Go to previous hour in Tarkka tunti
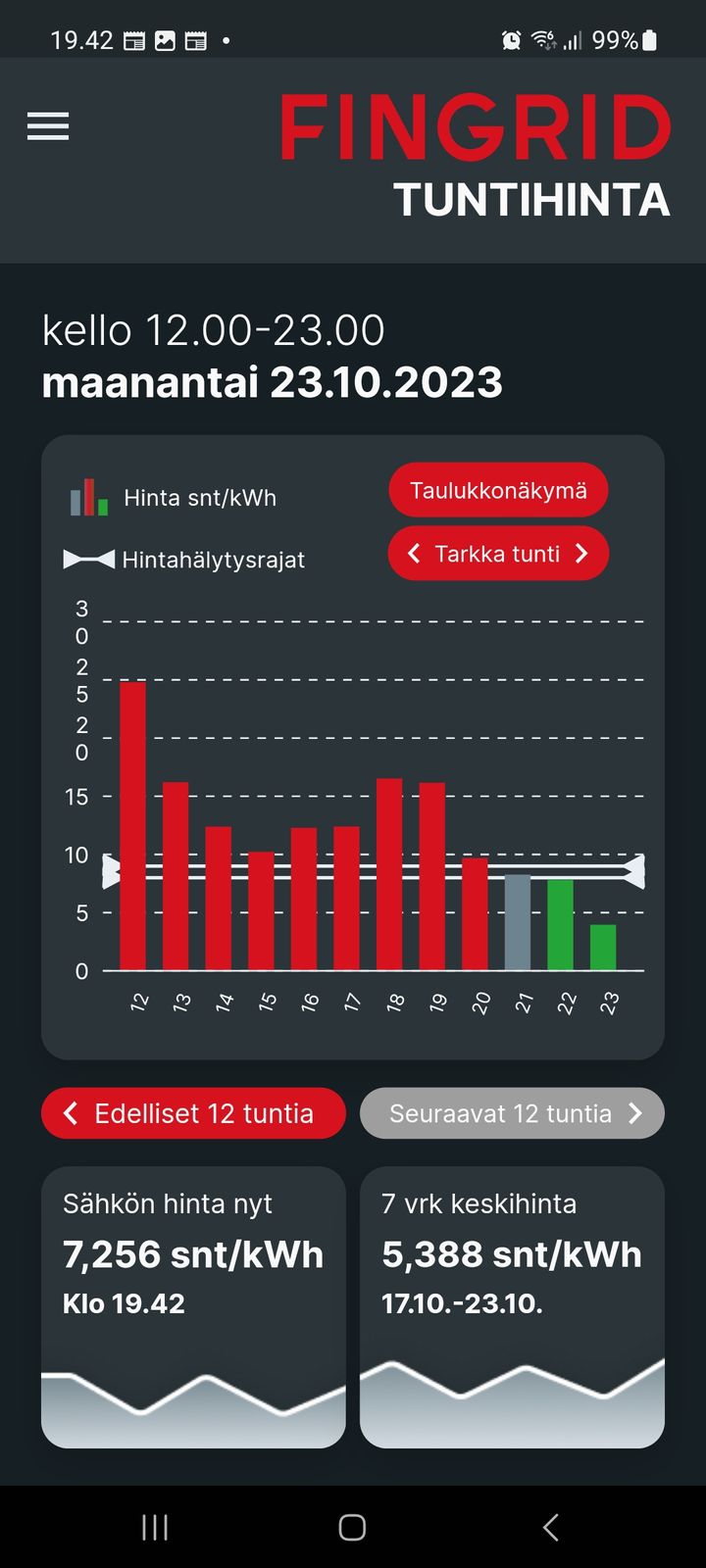This screenshot has height=1568, width=706. click(x=414, y=554)
